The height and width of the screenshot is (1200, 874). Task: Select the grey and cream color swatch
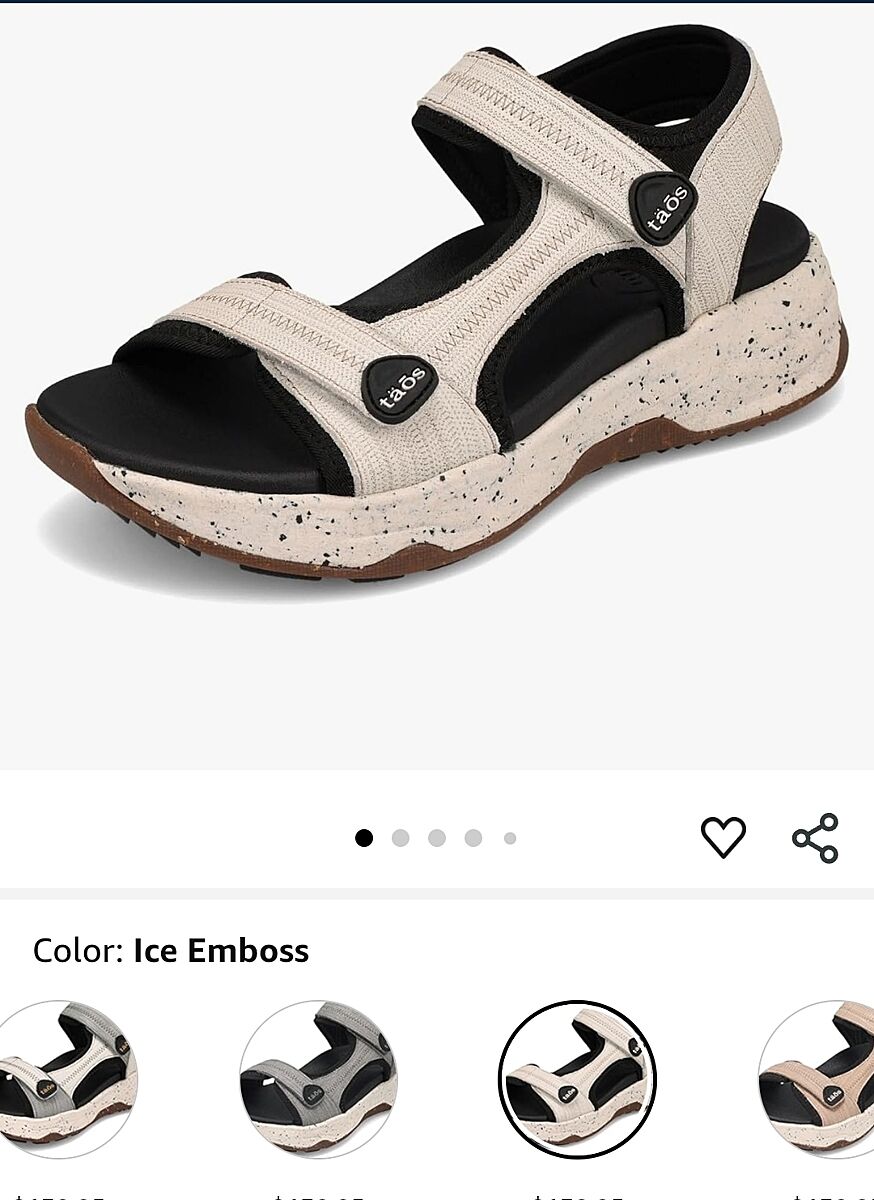pyautogui.click(x=64, y=1079)
